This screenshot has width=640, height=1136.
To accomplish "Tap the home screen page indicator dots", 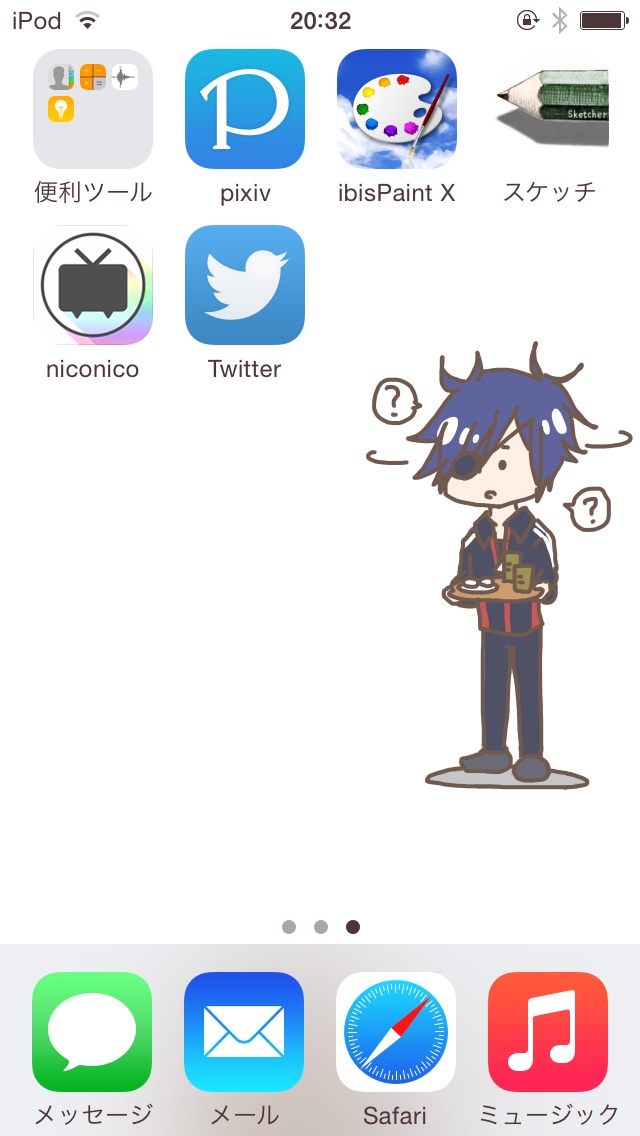I will (x=321, y=927).
